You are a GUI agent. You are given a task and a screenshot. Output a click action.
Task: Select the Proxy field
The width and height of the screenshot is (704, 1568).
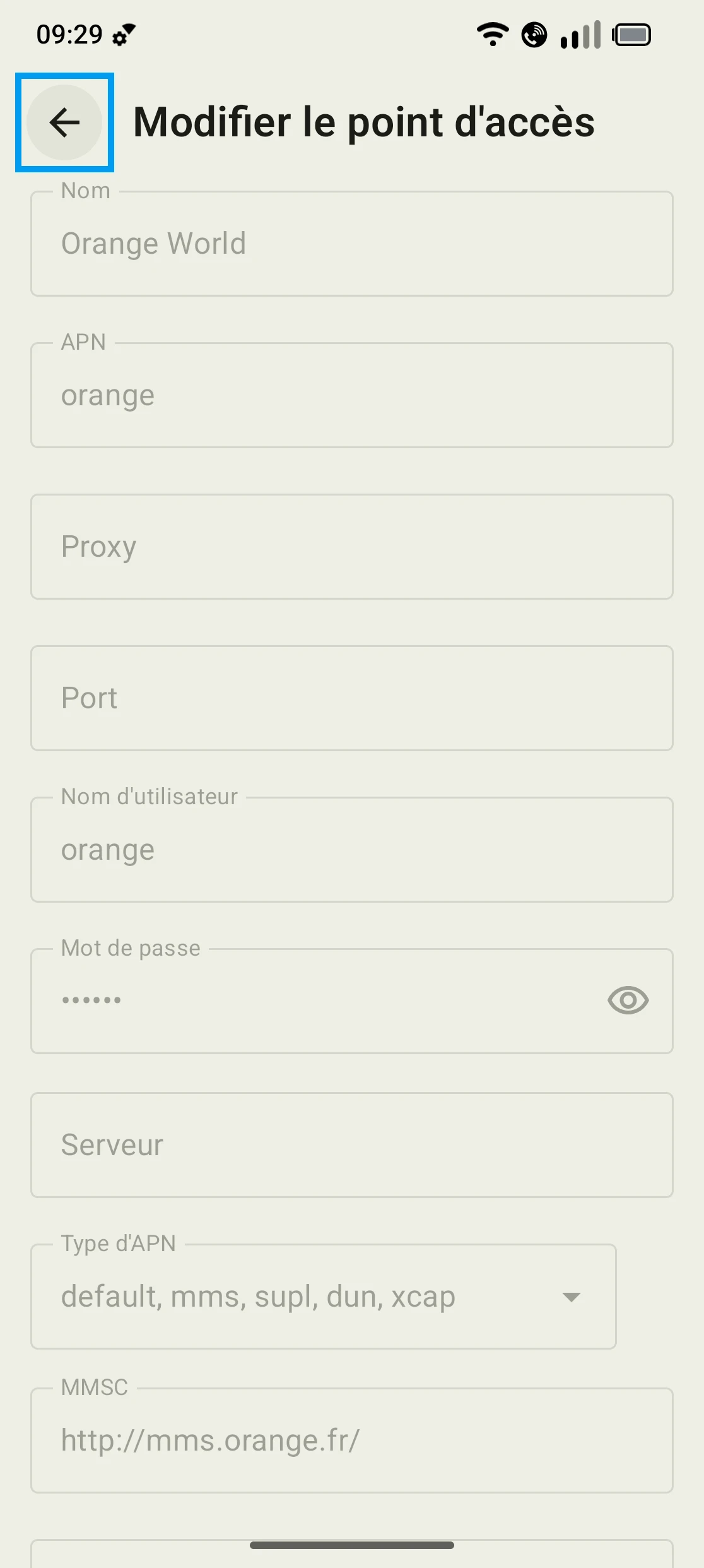click(x=351, y=547)
